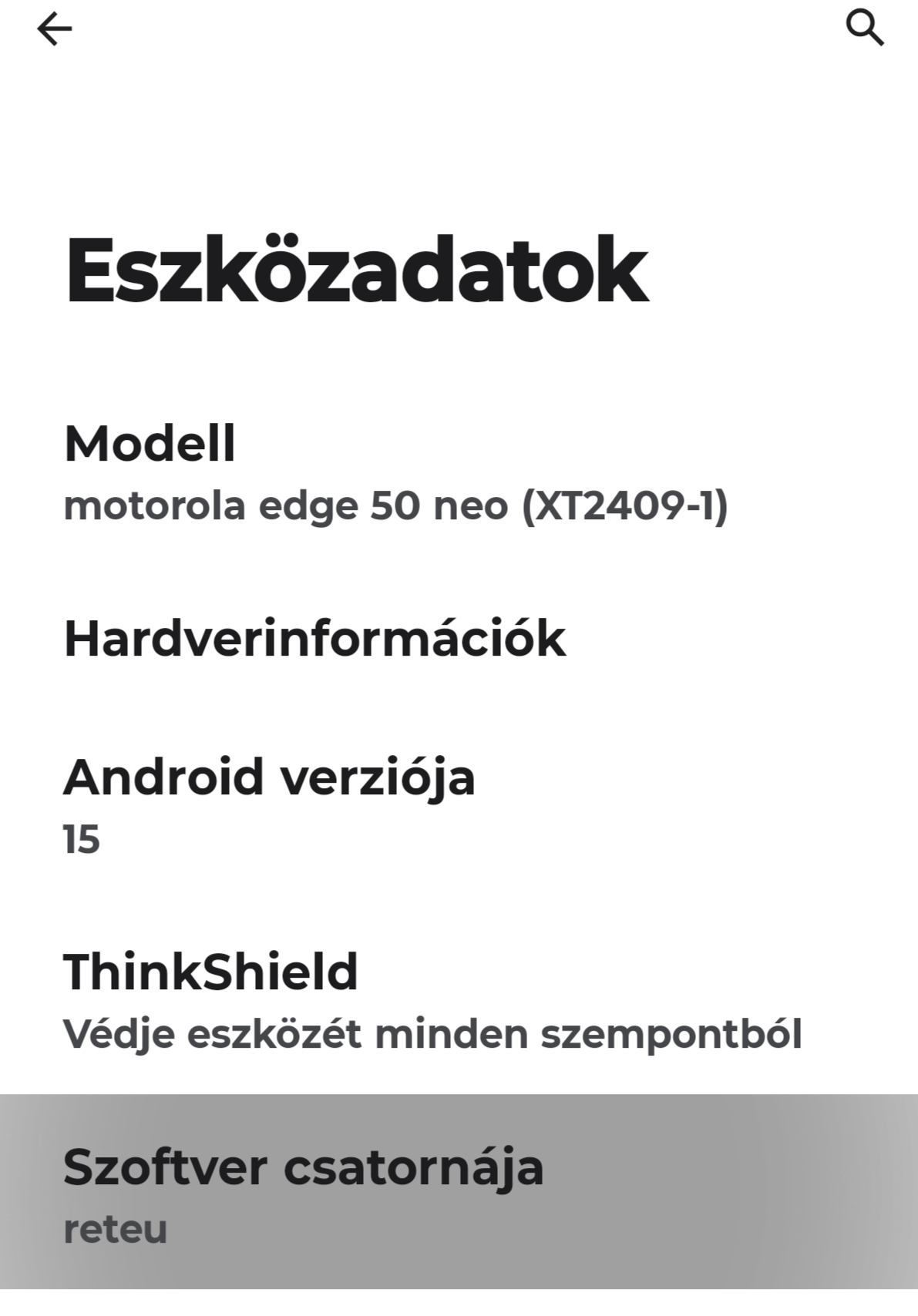Select the Szoftver csatornája row

459,1193
